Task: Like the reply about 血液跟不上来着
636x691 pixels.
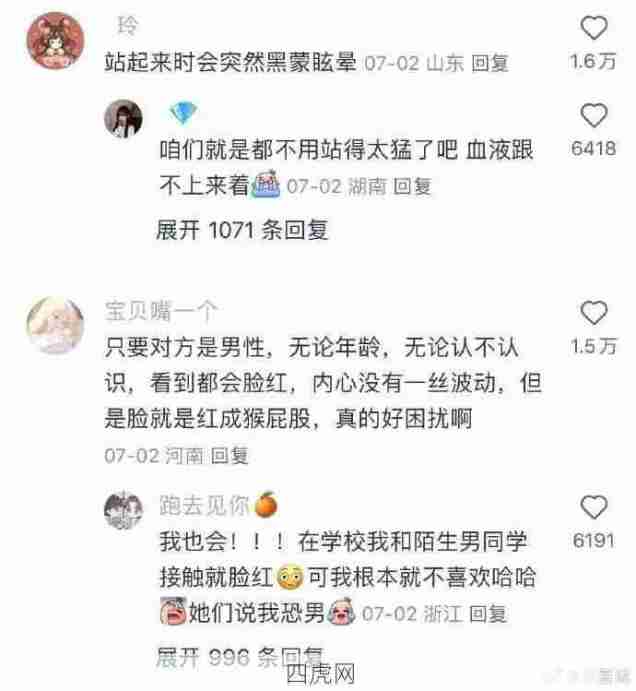Action: pyautogui.click(x=595, y=115)
